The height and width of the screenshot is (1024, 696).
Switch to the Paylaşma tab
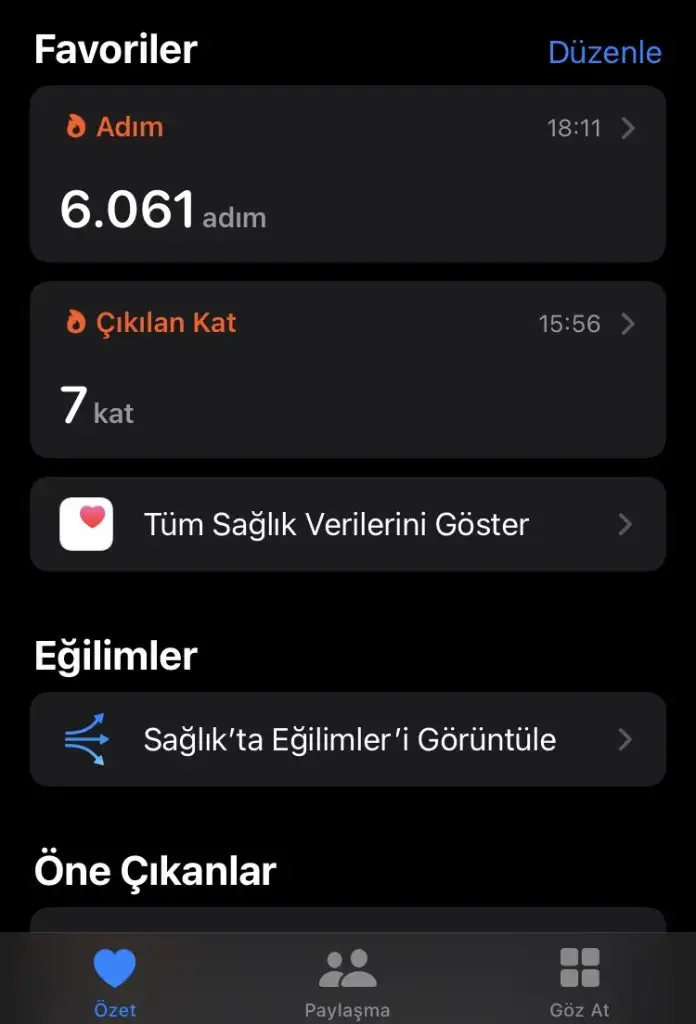click(x=347, y=980)
